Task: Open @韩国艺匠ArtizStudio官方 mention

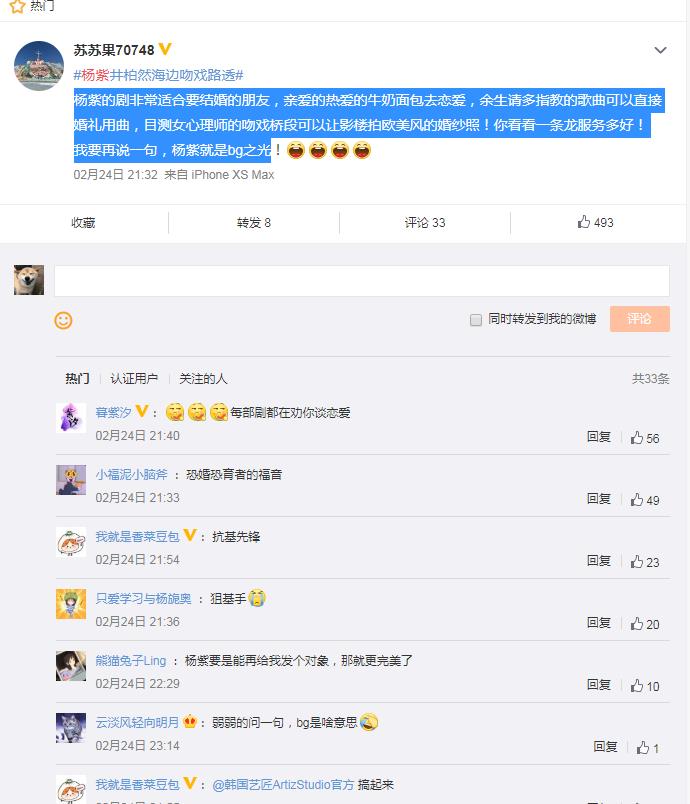Action: [x=283, y=785]
